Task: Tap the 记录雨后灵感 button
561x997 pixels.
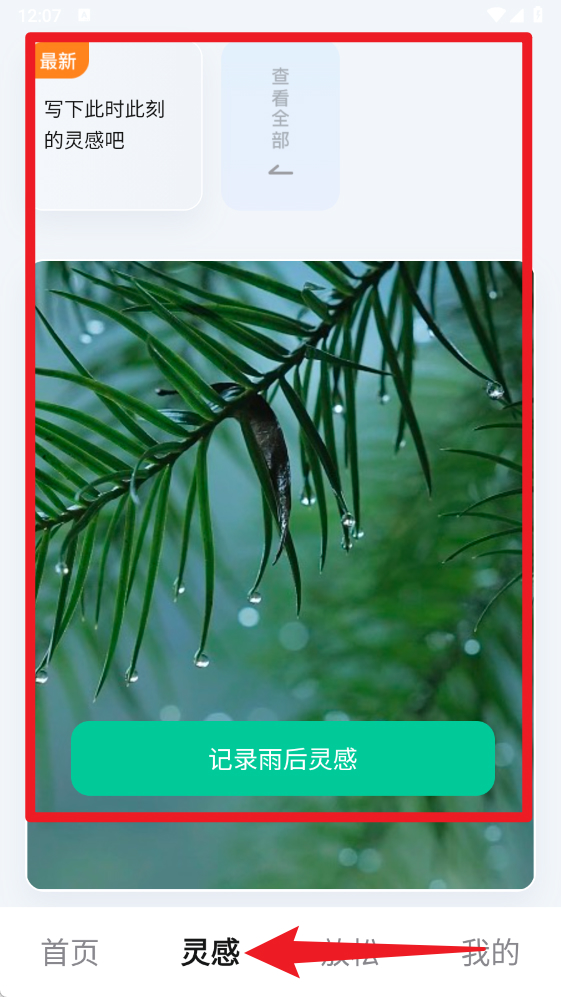Action: [x=283, y=758]
